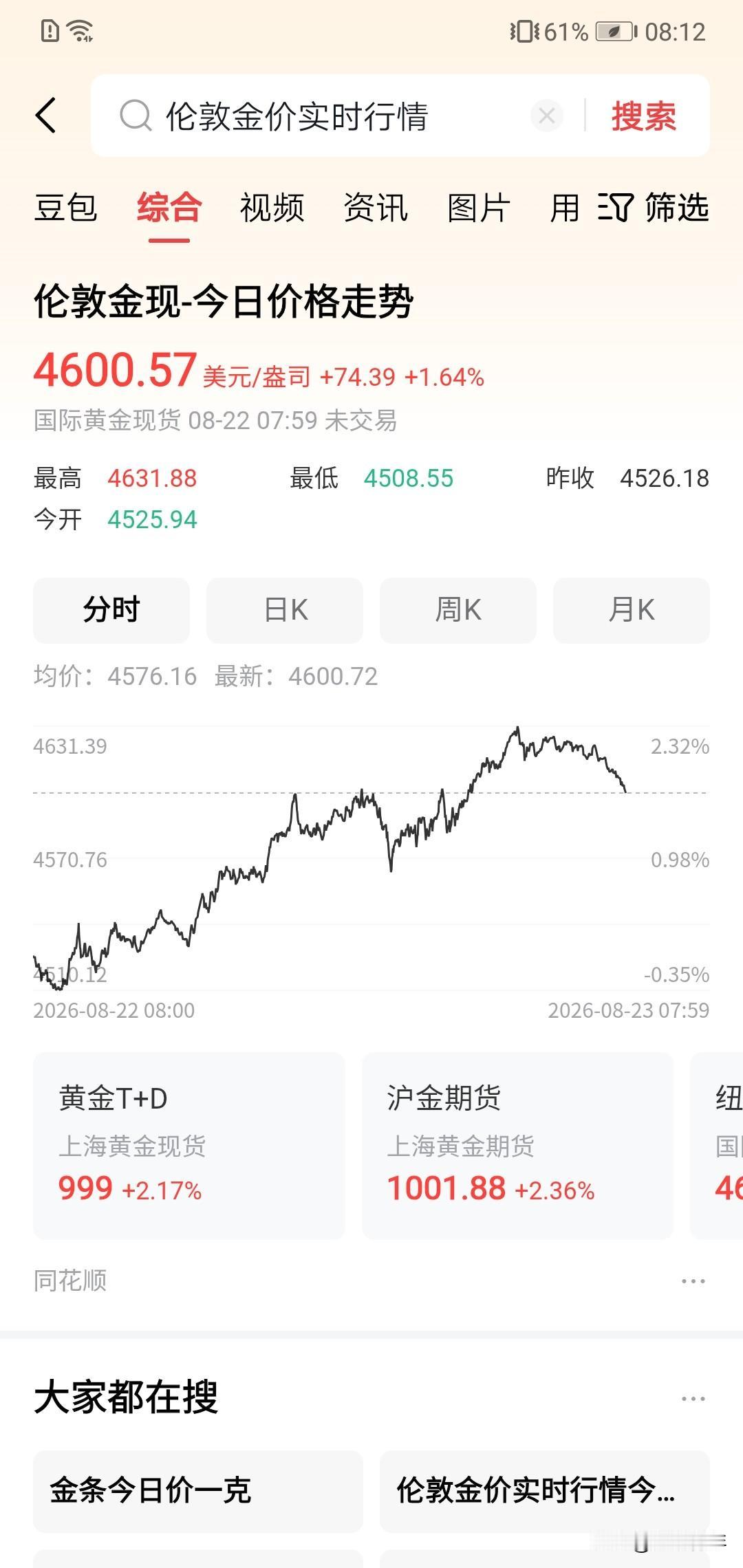Show the 分时 chart

(x=111, y=610)
